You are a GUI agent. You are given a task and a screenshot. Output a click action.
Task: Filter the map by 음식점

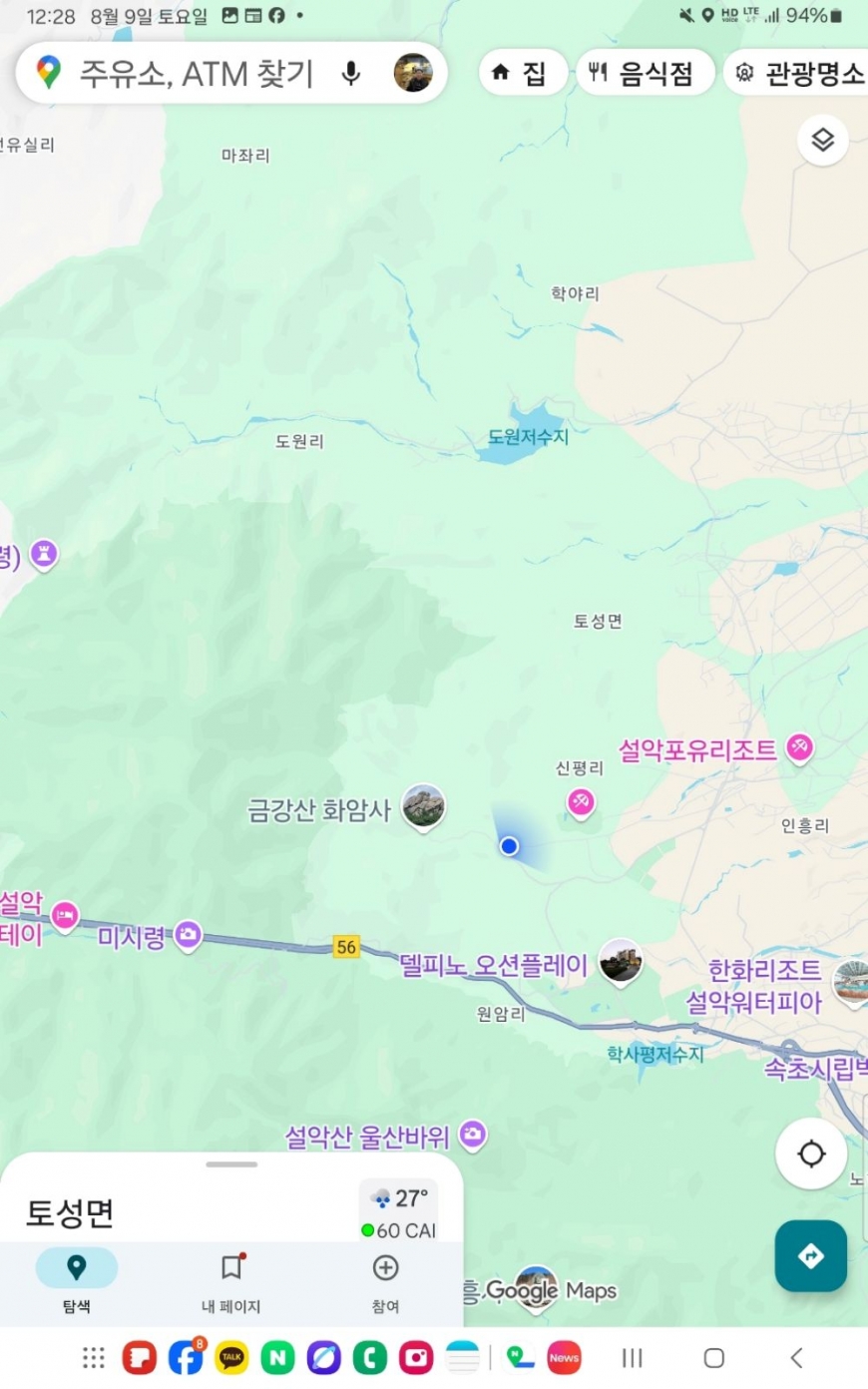[x=644, y=73]
